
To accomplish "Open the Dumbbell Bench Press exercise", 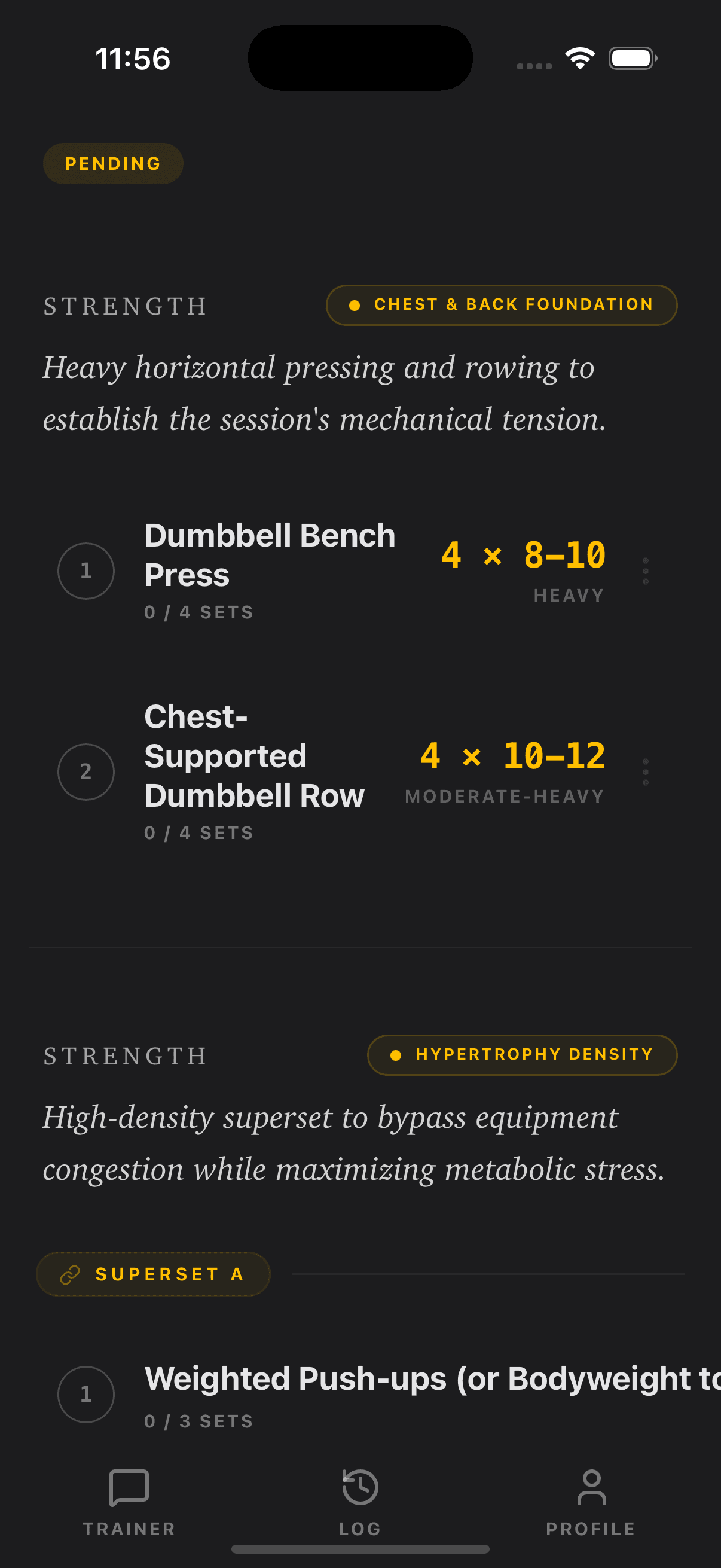I will (x=270, y=554).
